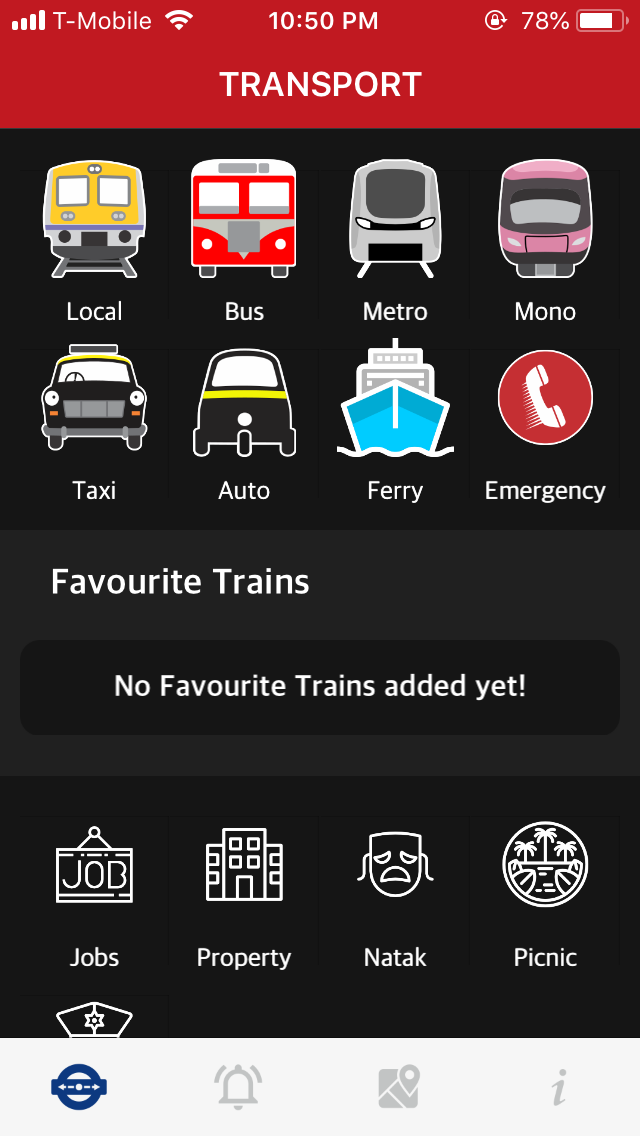Open the Ferry section

click(x=395, y=420)
